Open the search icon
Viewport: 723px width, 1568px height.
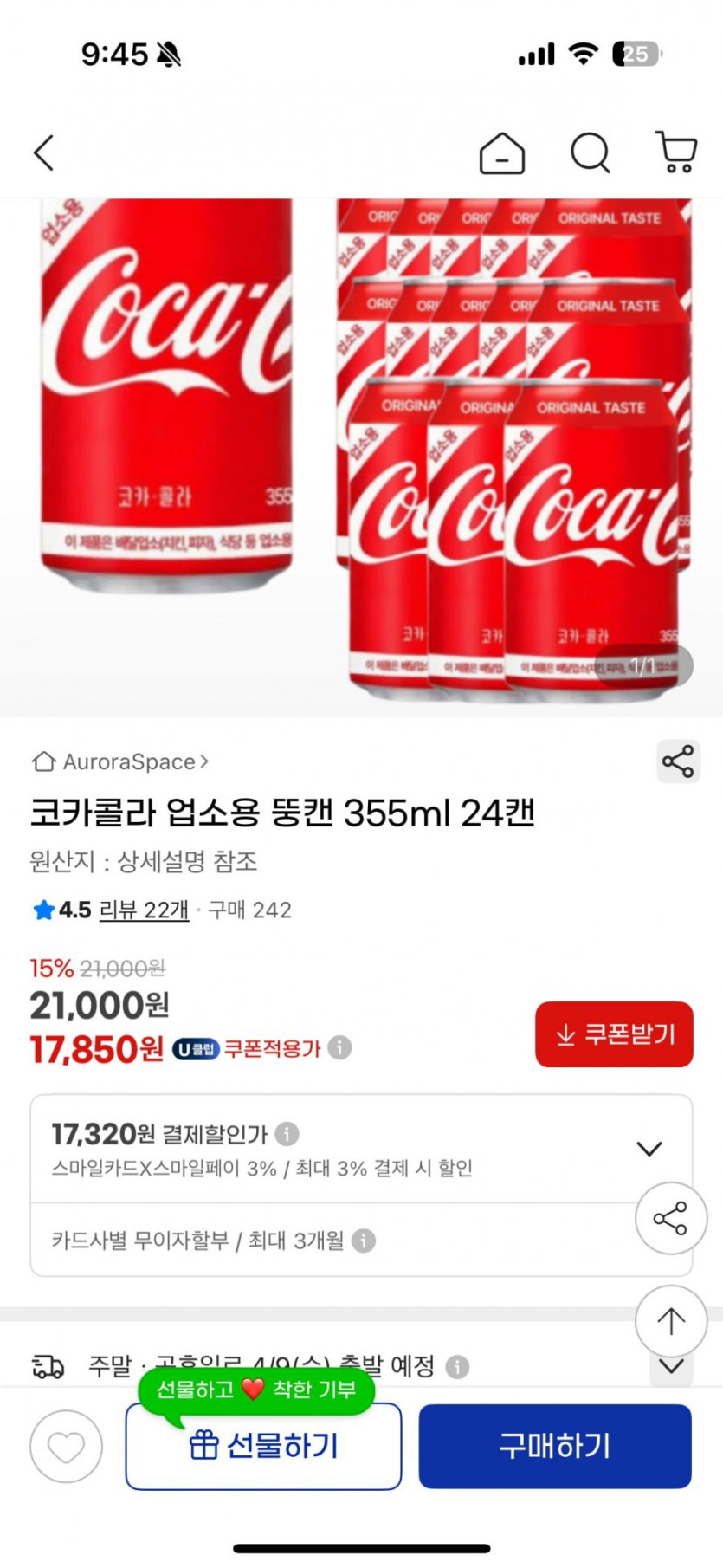pos(590,153)
